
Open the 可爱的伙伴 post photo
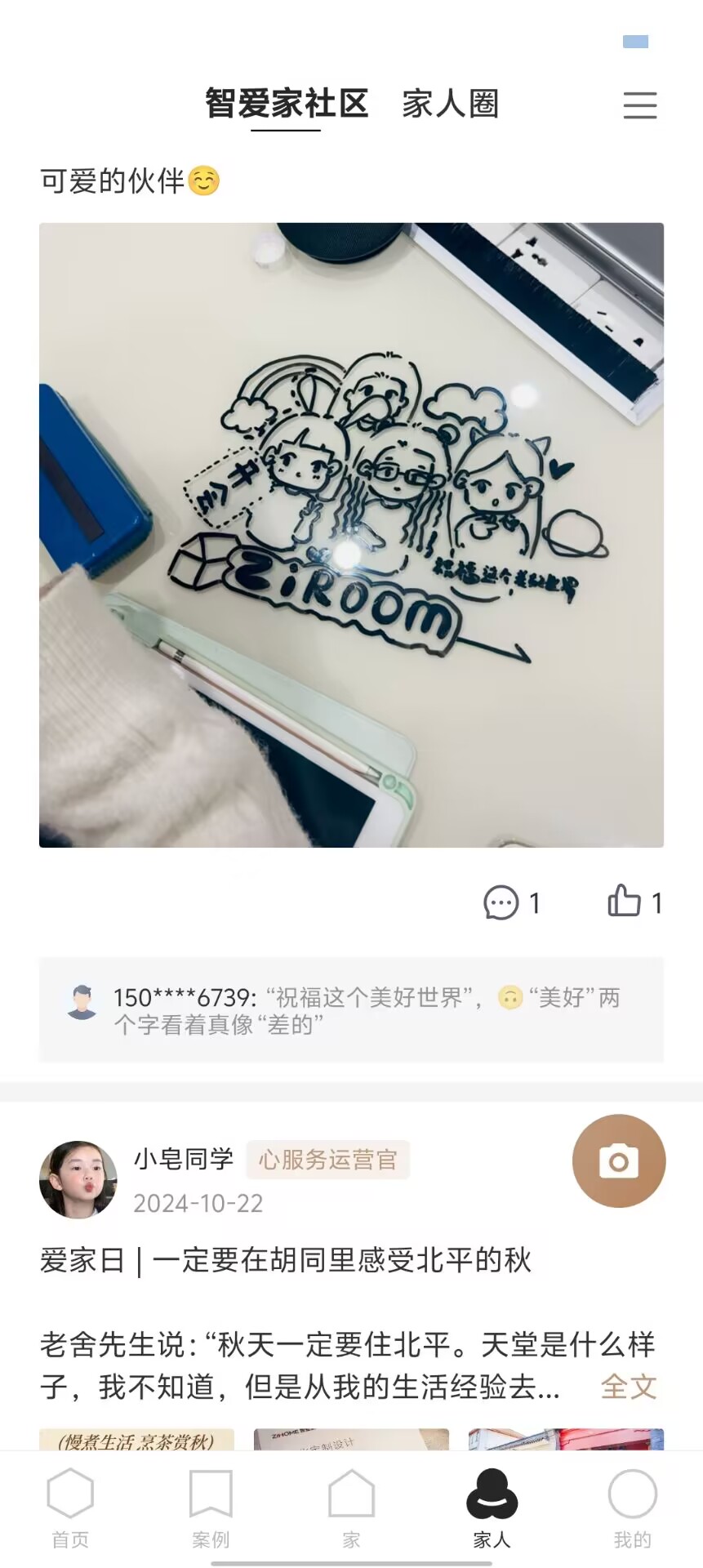pos(351,535)
